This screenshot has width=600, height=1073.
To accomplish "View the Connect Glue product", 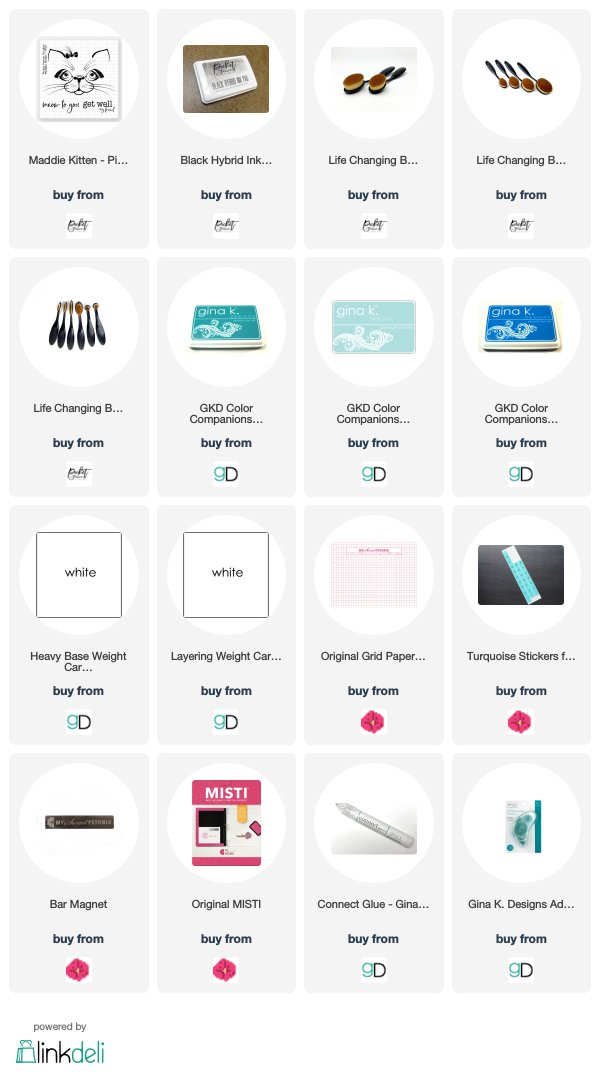I will (374, 872).
